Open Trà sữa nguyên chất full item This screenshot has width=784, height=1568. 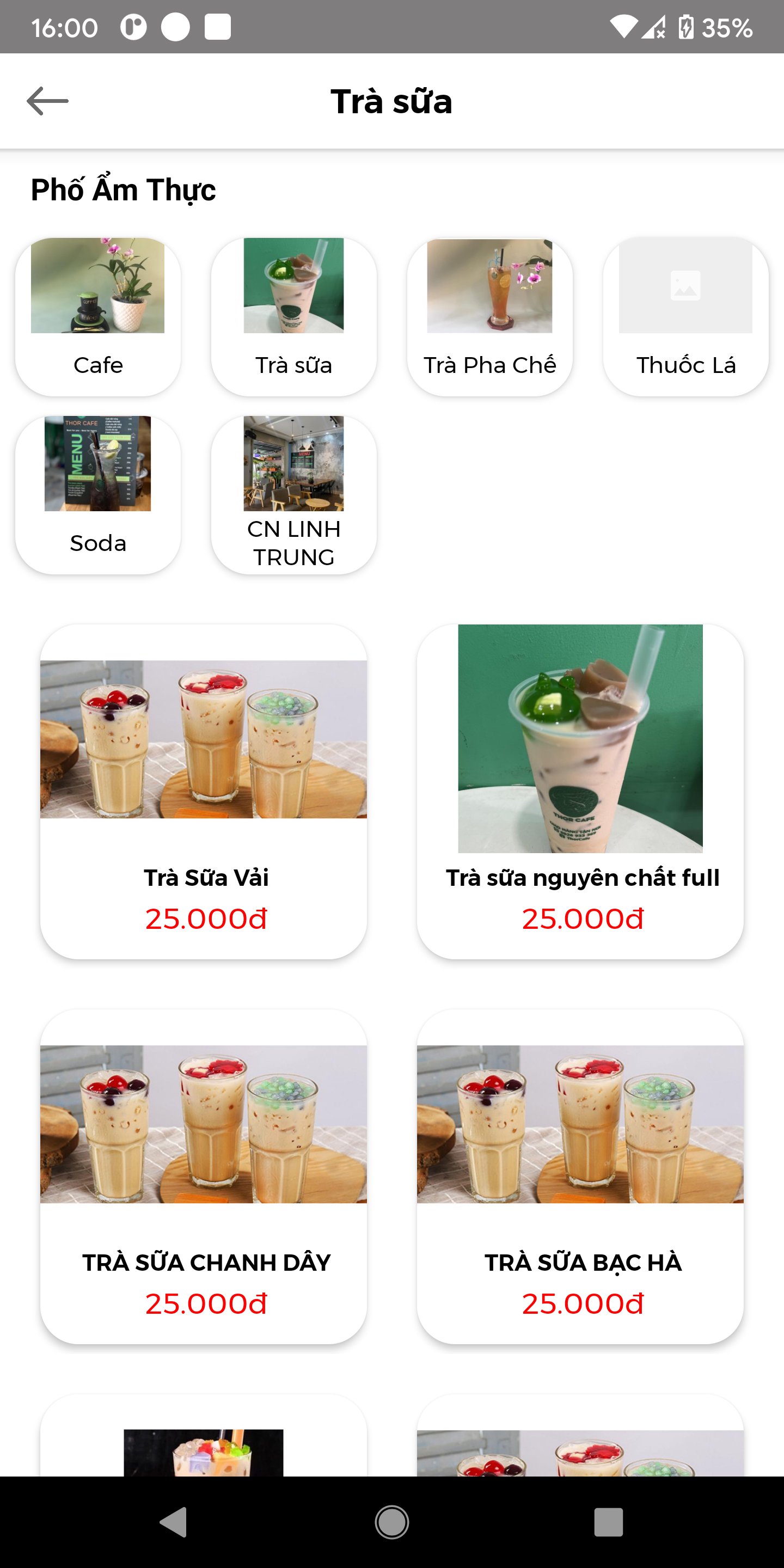[x=580, y=791]
